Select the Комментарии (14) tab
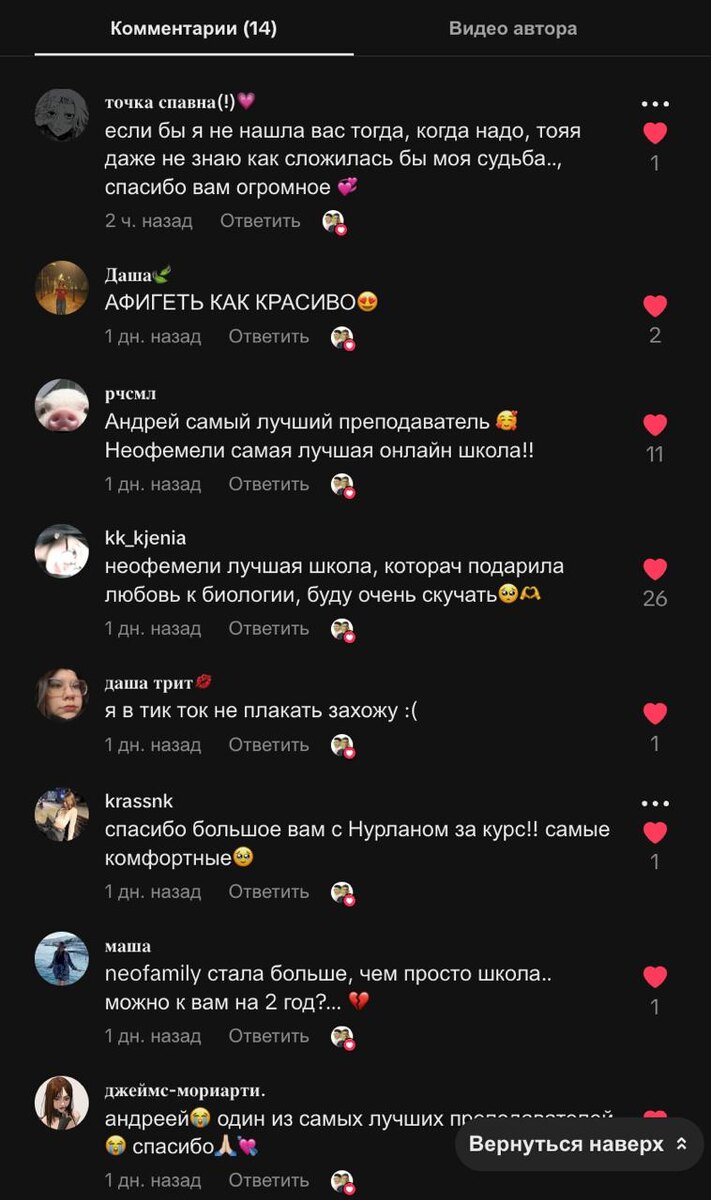711x1200 pixels. click(193, 28)
